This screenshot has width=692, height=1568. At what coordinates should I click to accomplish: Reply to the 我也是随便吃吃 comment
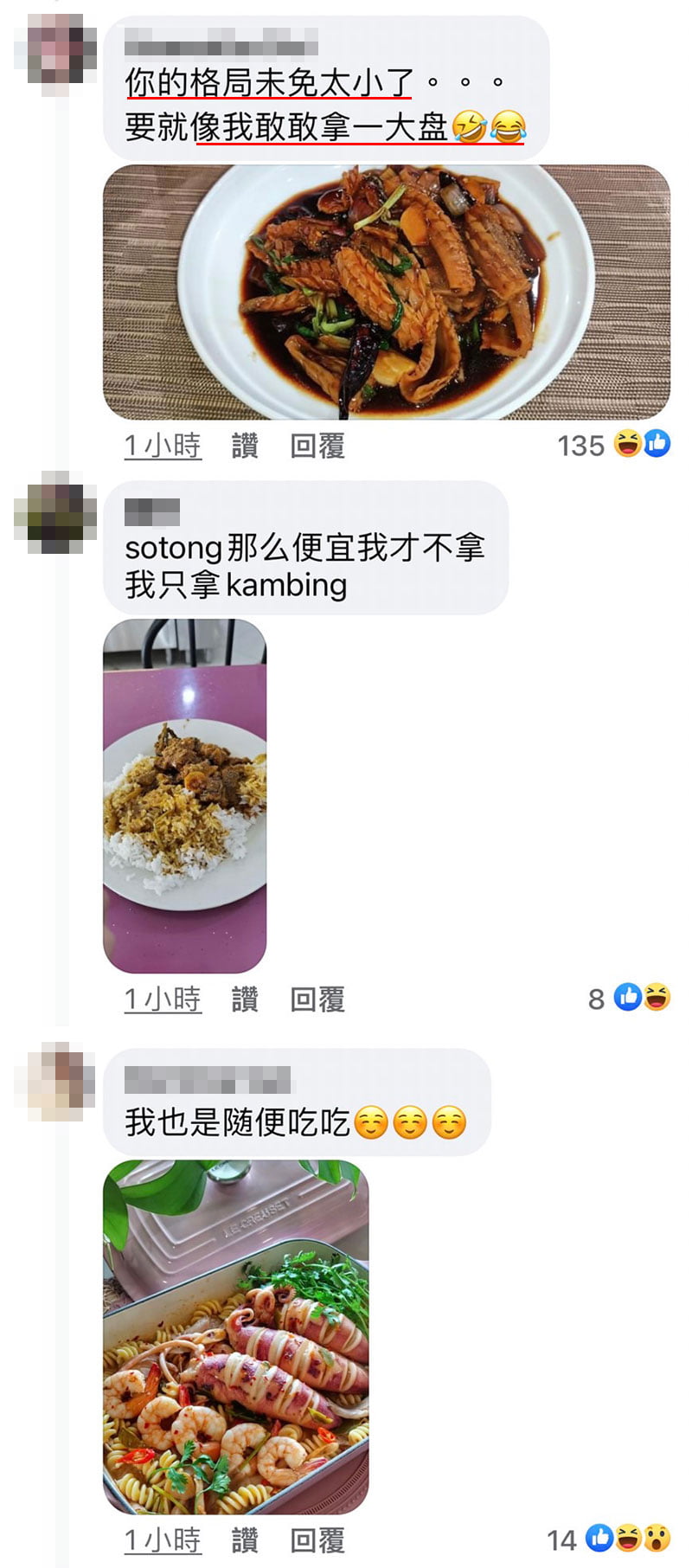tap(317, 1539)
